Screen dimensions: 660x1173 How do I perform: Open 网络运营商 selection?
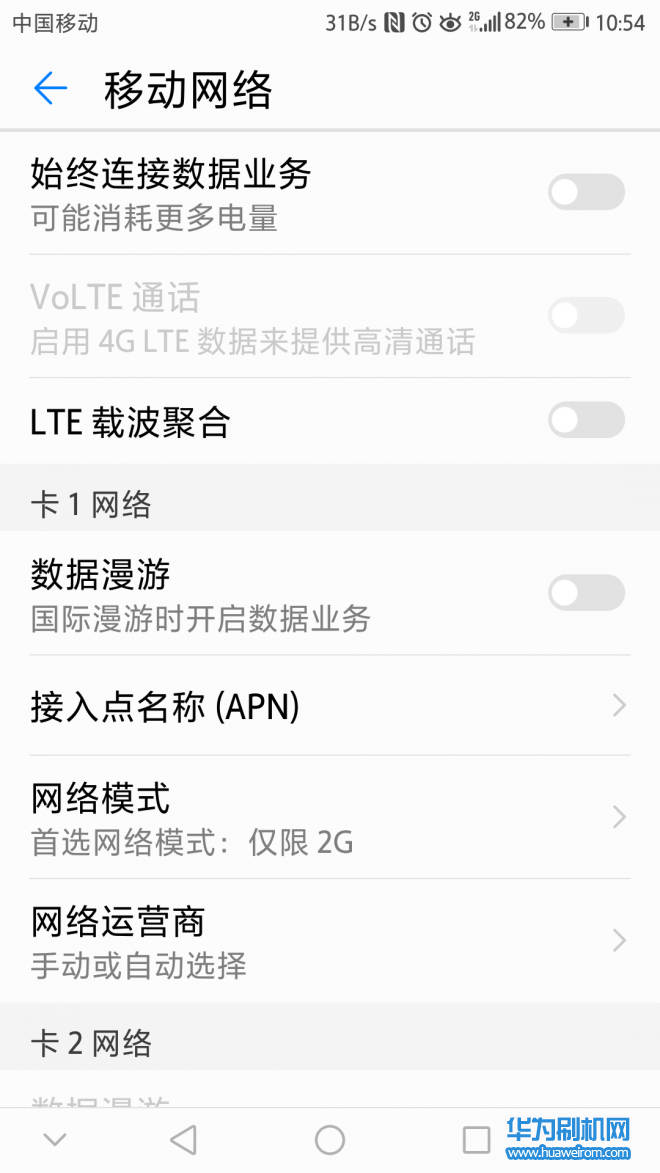point(330,941)
